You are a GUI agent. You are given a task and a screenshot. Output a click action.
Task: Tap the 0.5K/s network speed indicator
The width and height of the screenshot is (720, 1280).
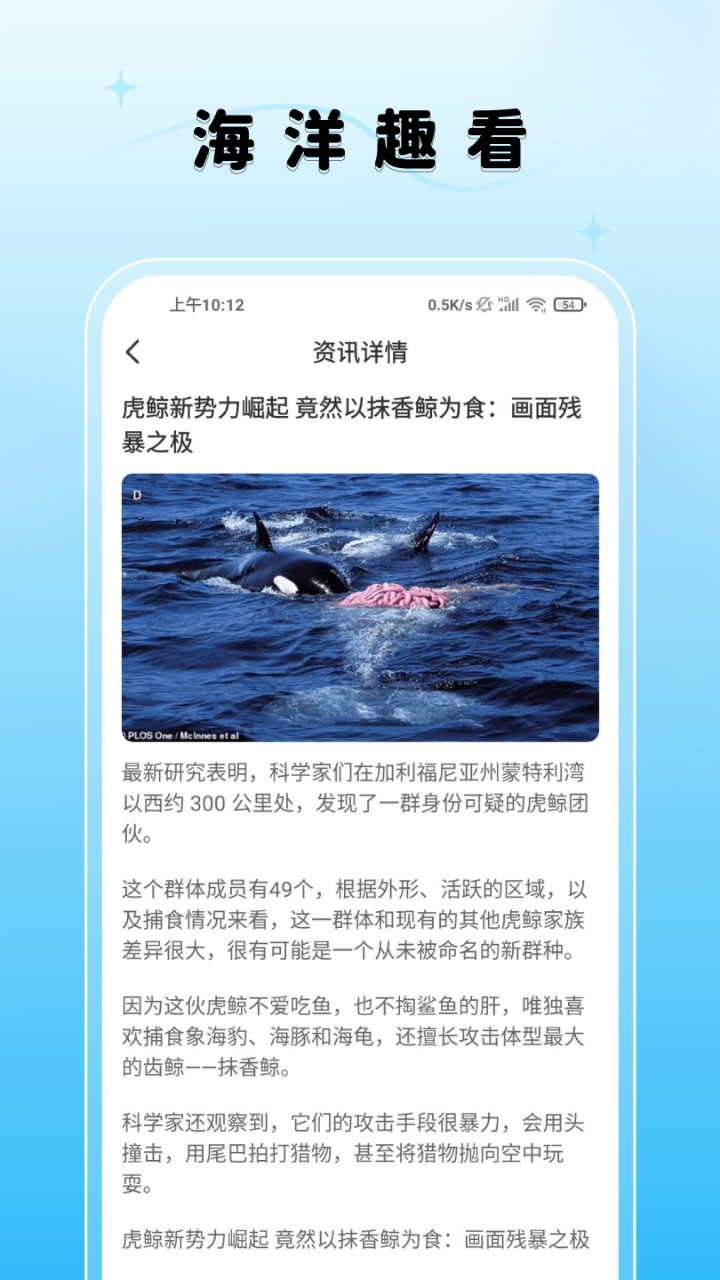[450, 305]
